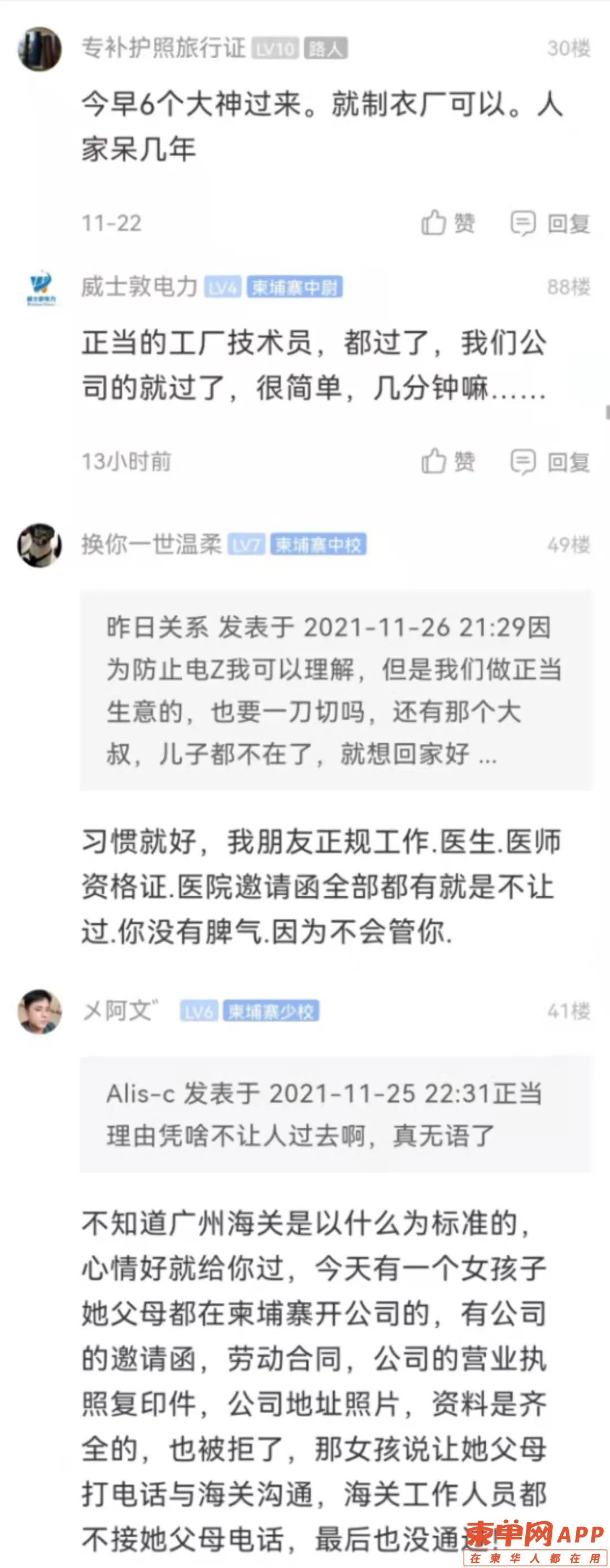Open the username ㄨ阿文
610x1568 pixels.
pyautogui.click(x=120, y=1011)
